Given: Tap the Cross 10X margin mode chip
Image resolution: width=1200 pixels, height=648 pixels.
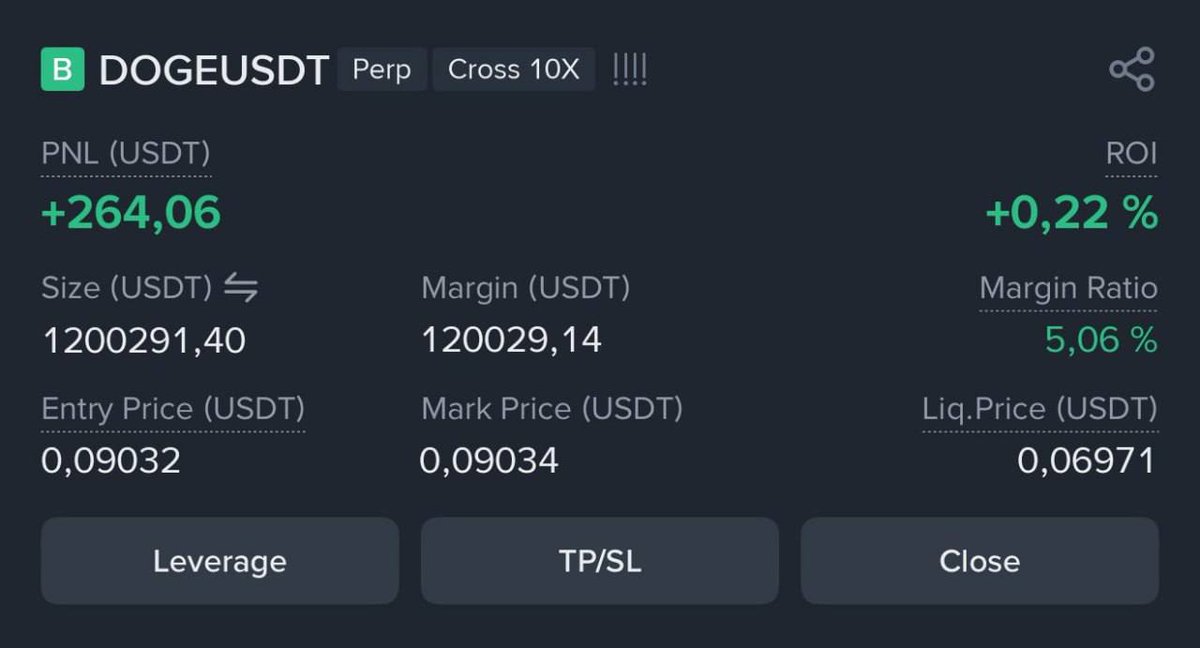Looking at the screenshot, I should (x=513, y=70).
